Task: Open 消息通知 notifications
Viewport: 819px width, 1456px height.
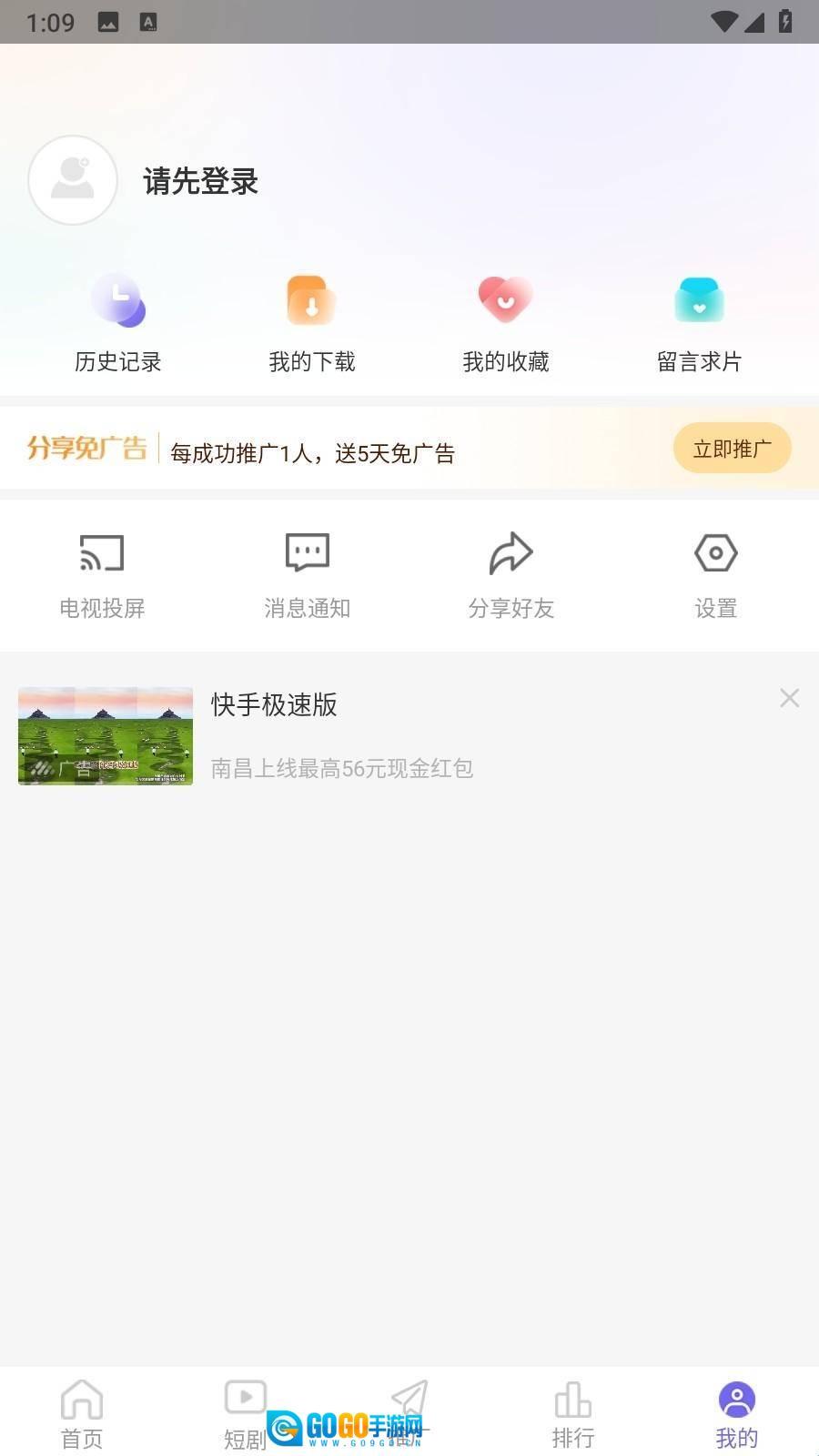Action: 308,575
